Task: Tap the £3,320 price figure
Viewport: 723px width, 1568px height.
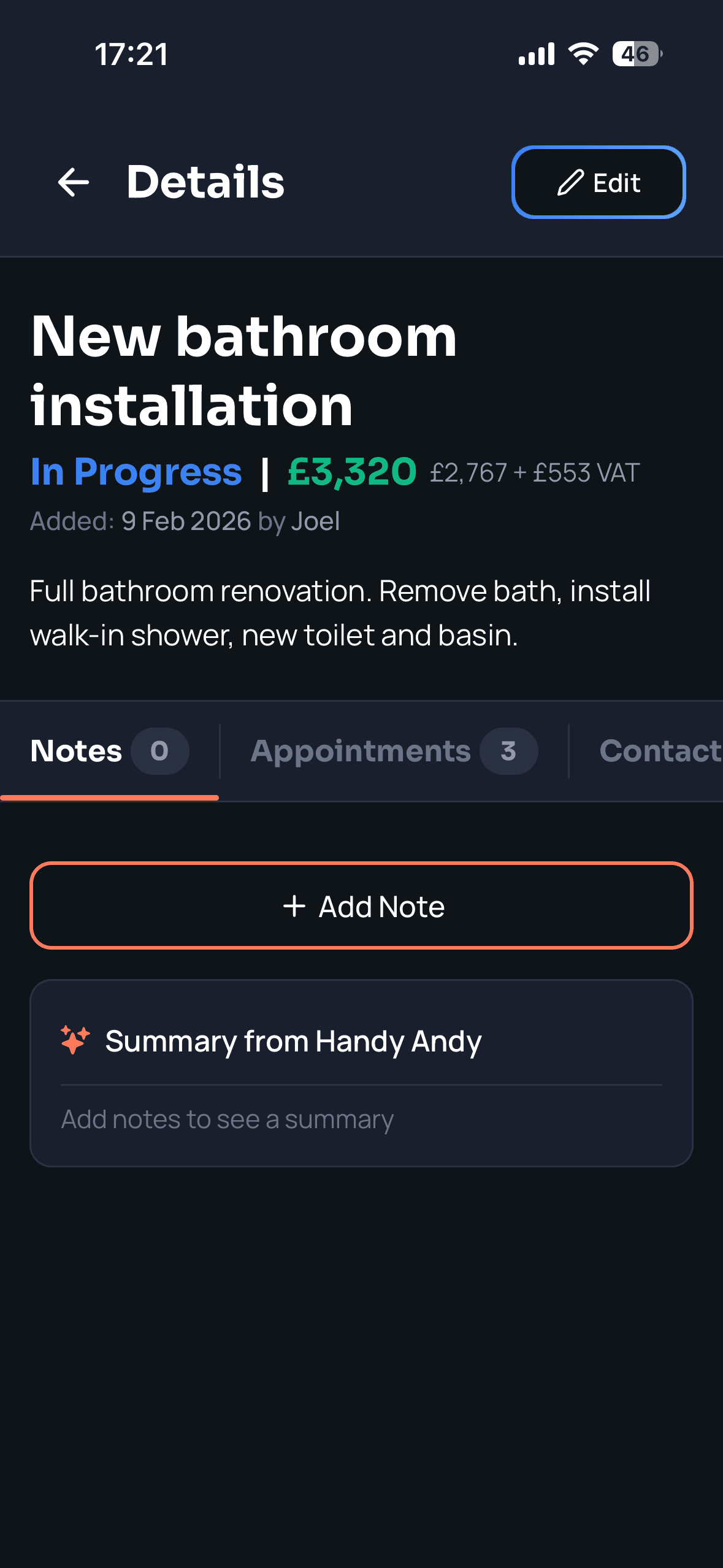Action: tap(353, 471)
